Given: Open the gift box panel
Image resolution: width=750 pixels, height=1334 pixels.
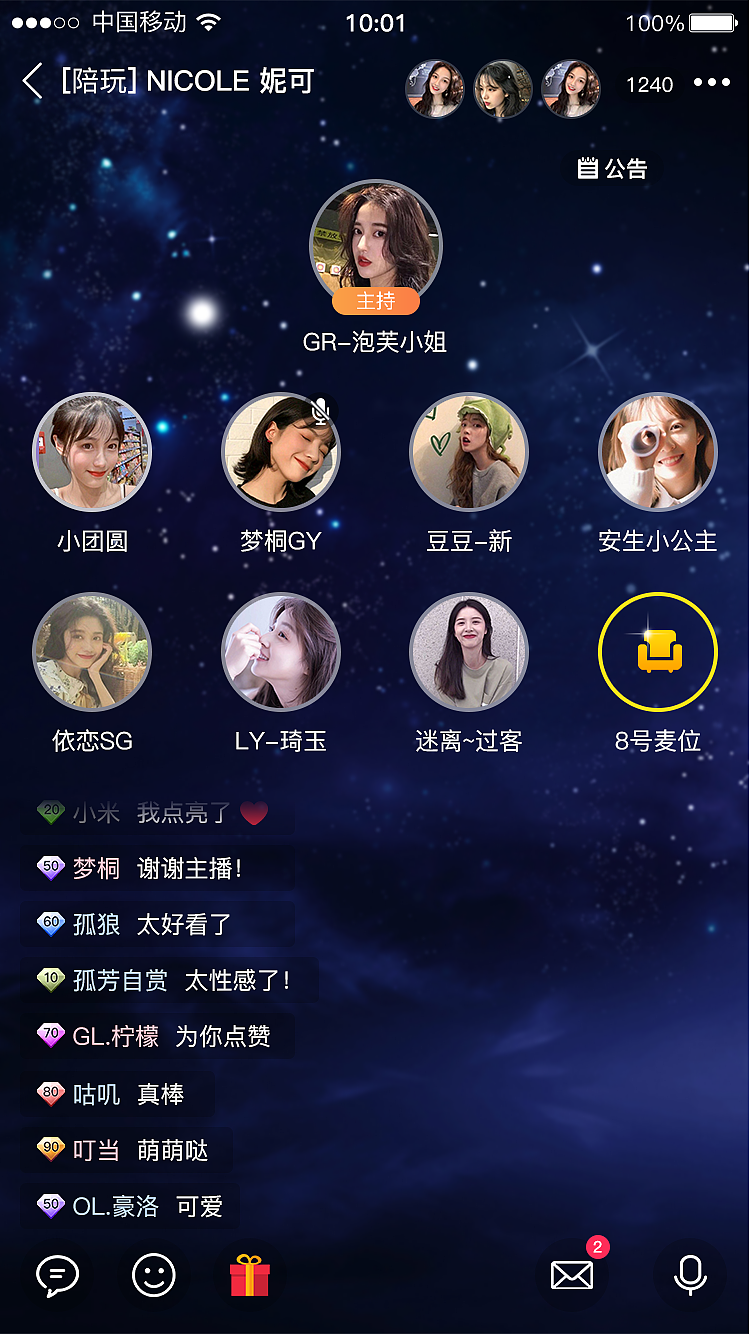Looking at the screenshot, I should click(249, 1275).
